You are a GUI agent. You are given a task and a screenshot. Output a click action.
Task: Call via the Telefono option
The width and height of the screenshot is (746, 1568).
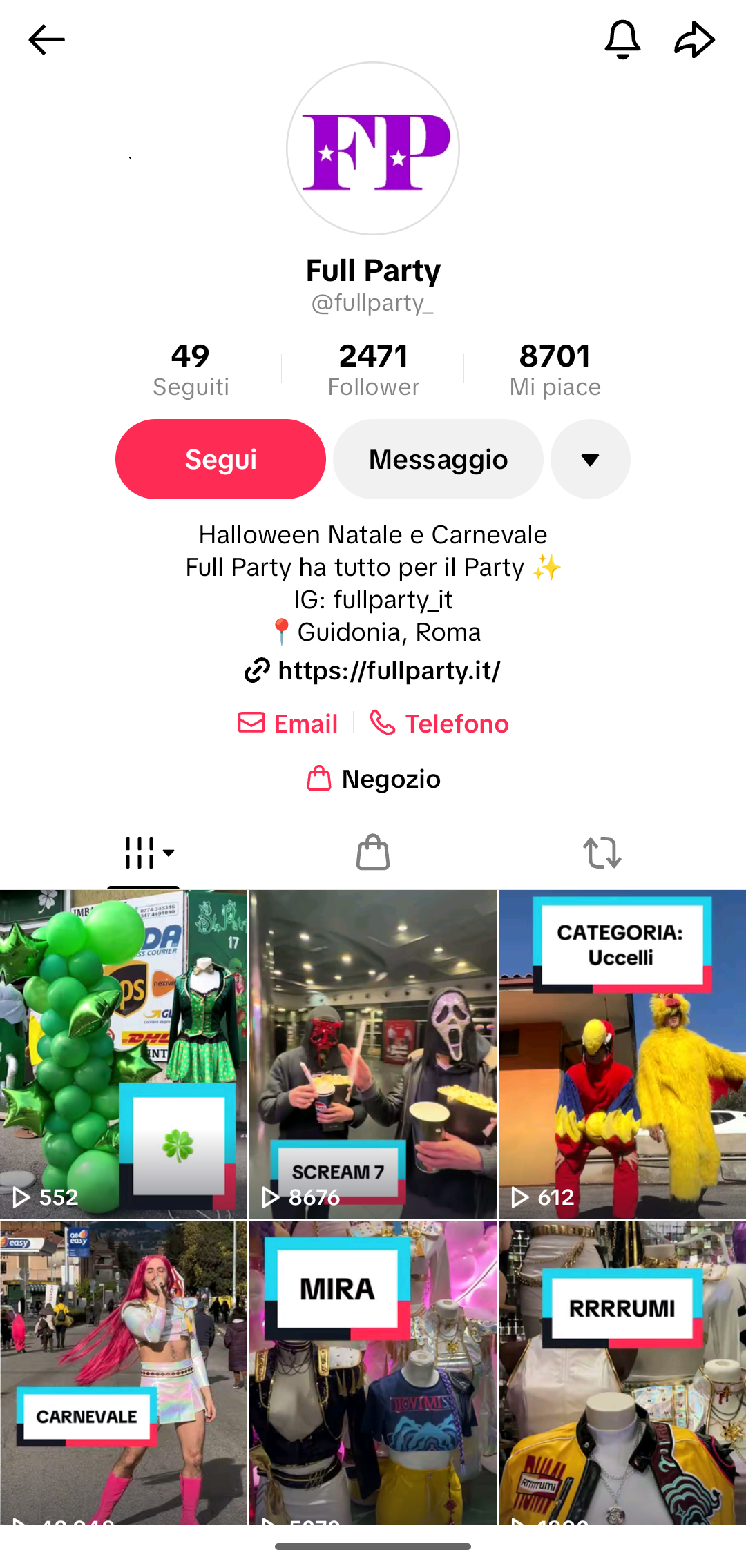[x=439, y=724]
